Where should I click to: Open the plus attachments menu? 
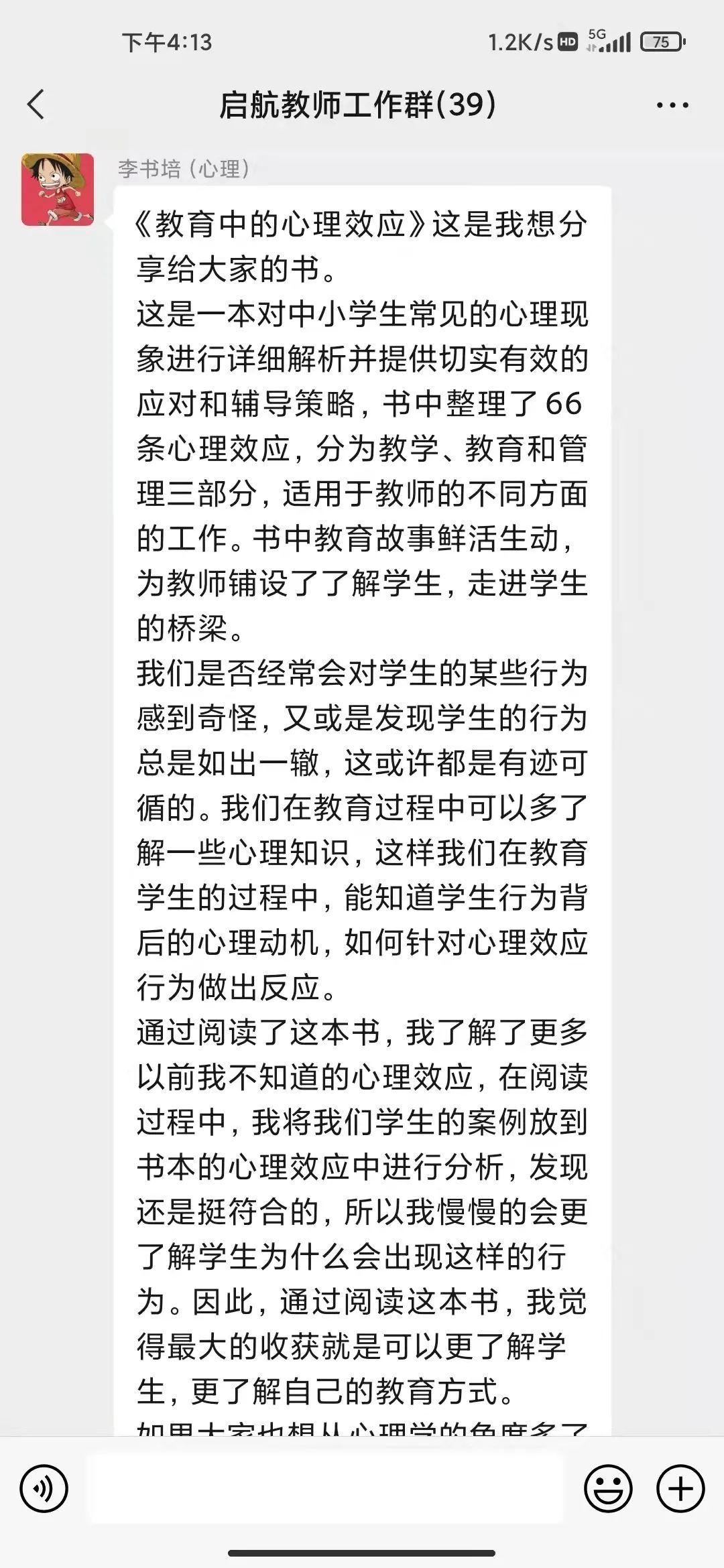click(680, 1489)
